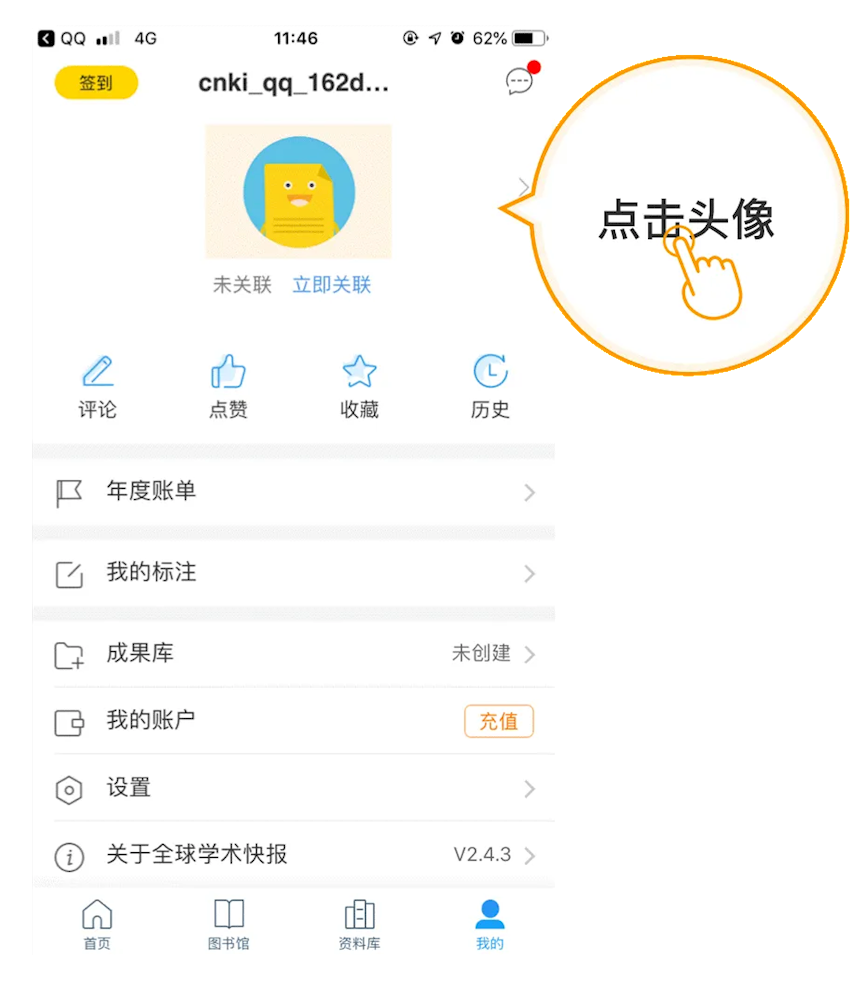Image resolution: width=867 pixels, height=1000 pixels.
Task: Expand 我的标注 via its chevron arrow
Action: tap(529, 573)
